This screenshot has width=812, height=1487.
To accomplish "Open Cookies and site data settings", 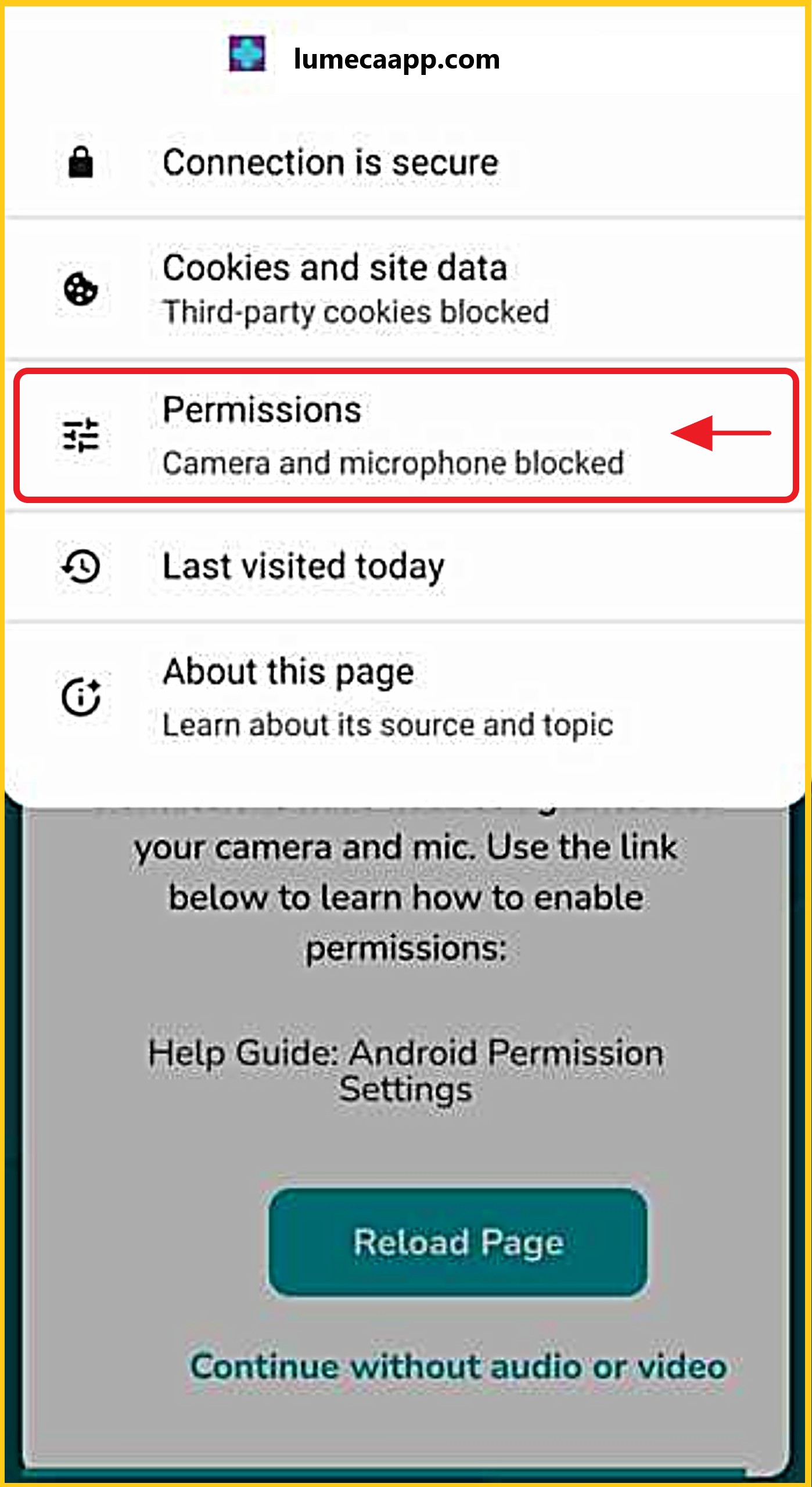I will point(354,289).
